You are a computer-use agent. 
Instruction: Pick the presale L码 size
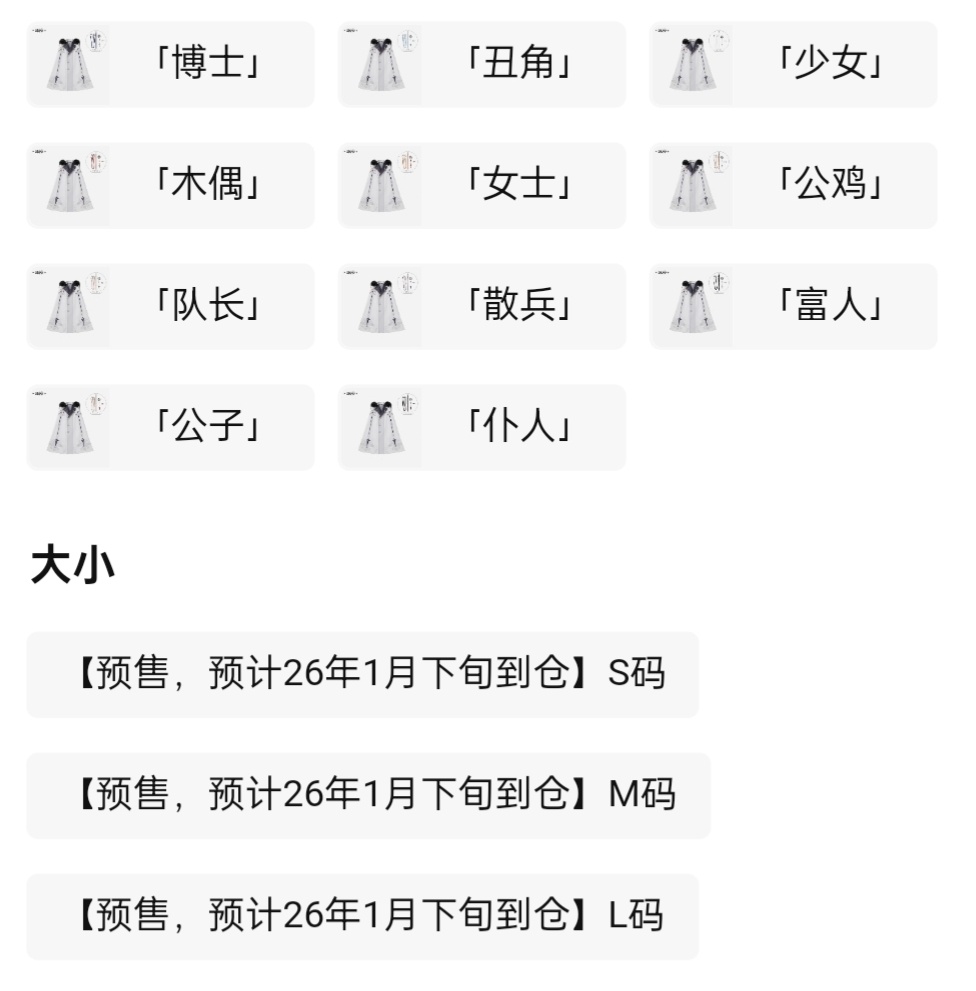coord(362,916)
